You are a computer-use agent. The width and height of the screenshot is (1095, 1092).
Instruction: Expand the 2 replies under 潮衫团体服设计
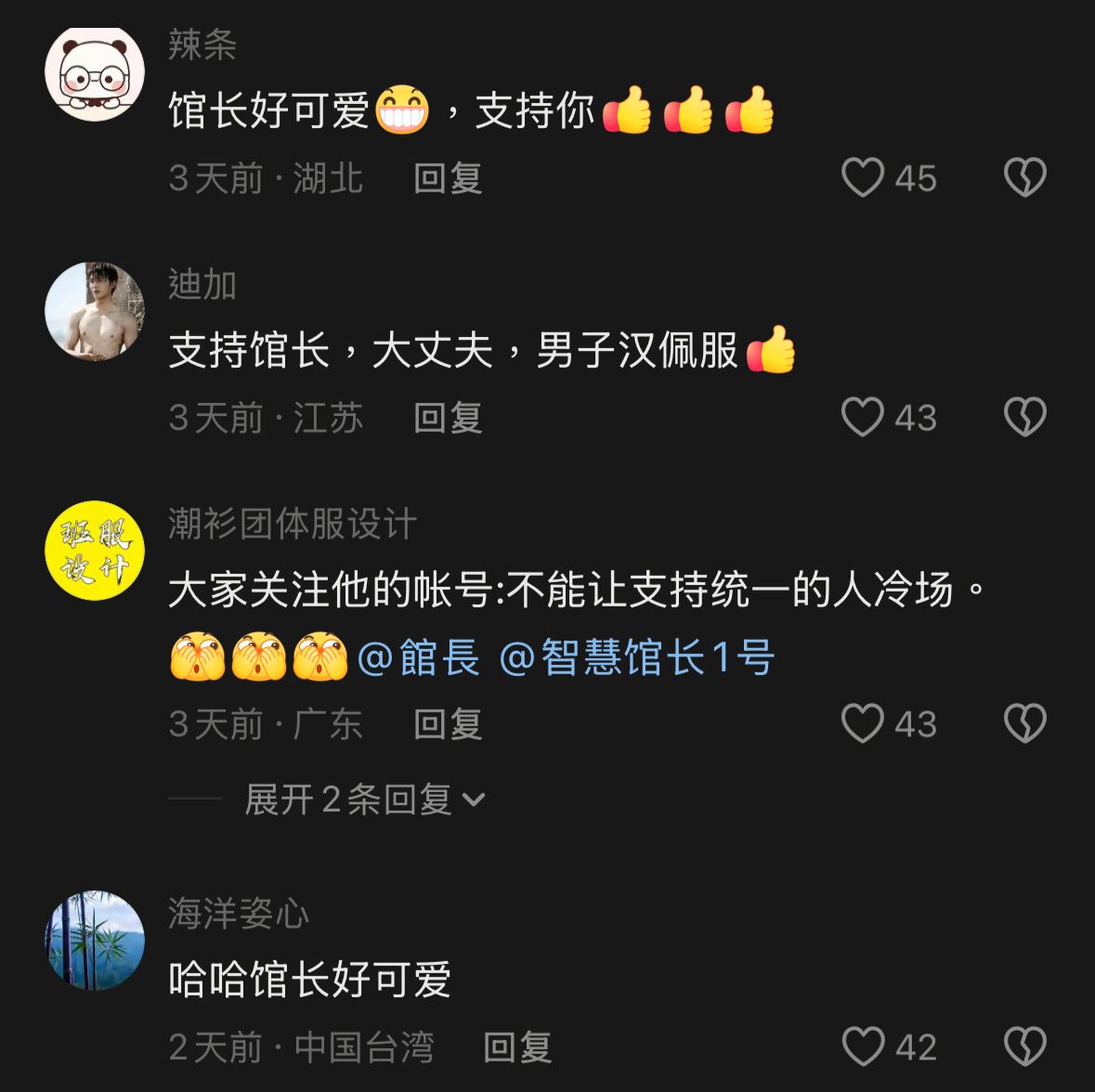click(364, 799)
